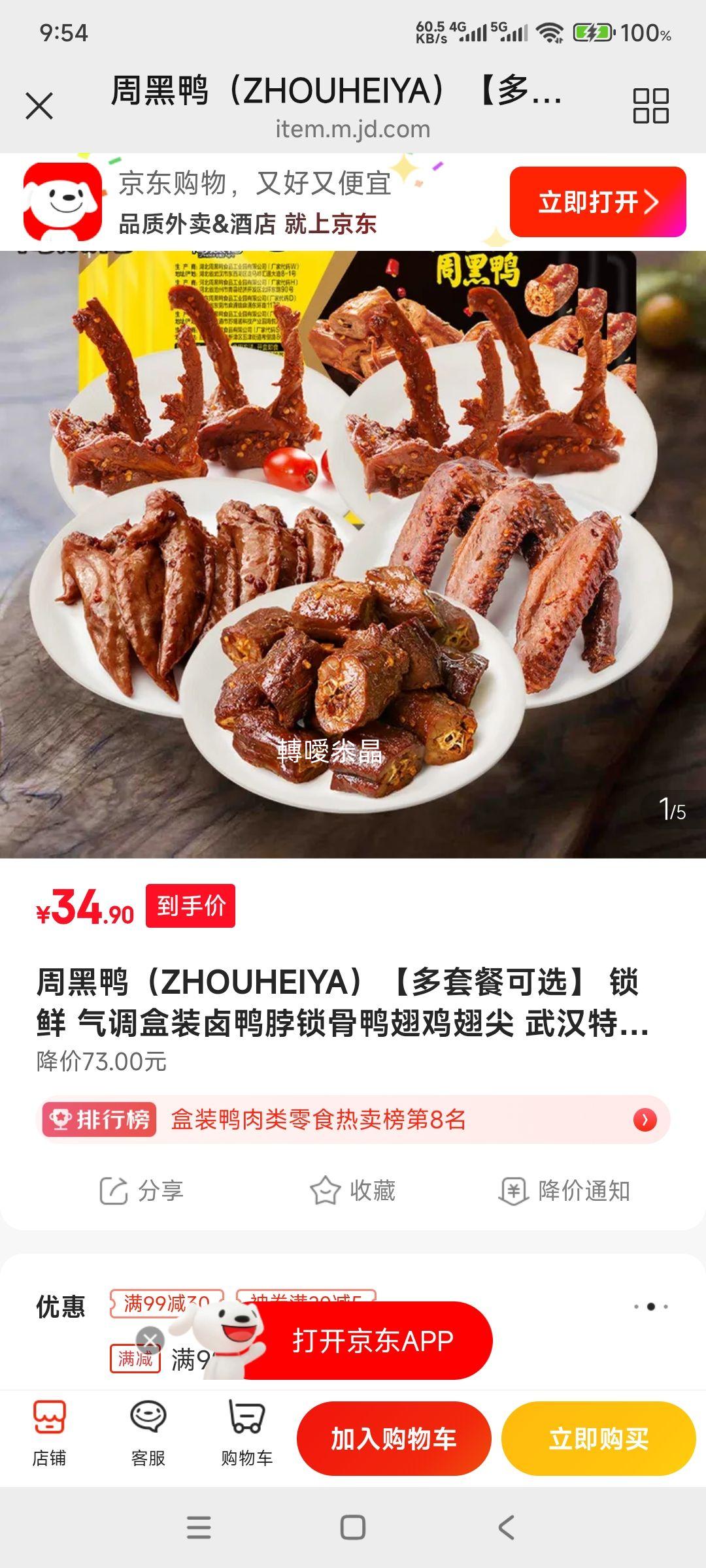View the main product image
The width and height of the screenshot is (706, 1568).
click(x=353, y=555)
